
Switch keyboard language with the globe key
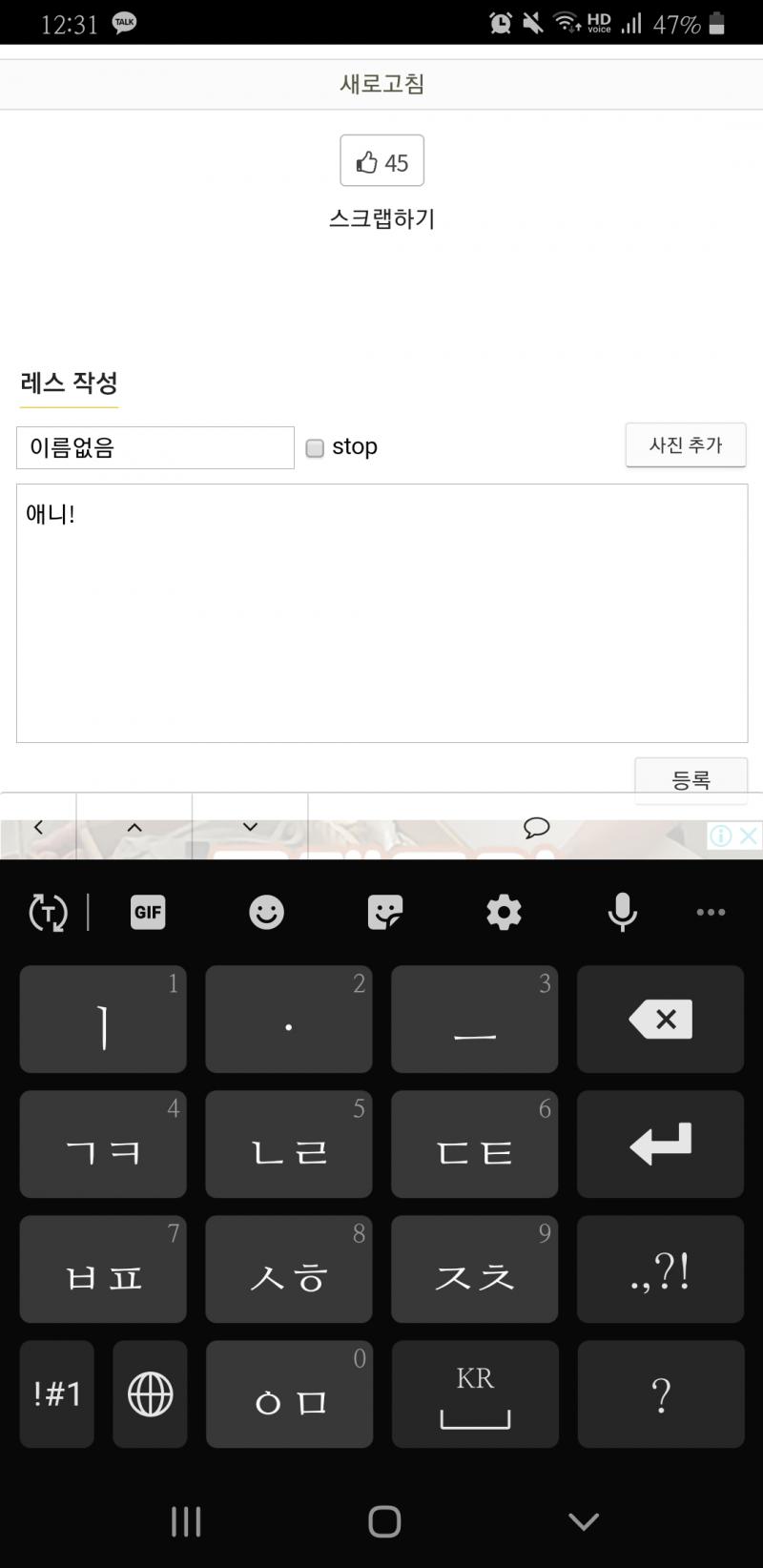pyautogui.click(x=150, y=1394)
